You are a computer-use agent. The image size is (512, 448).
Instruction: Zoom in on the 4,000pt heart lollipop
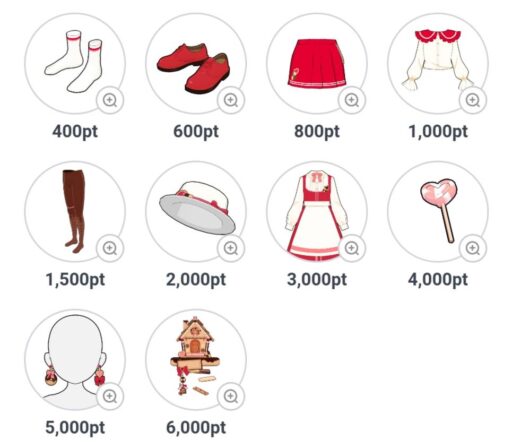point(473,248)
